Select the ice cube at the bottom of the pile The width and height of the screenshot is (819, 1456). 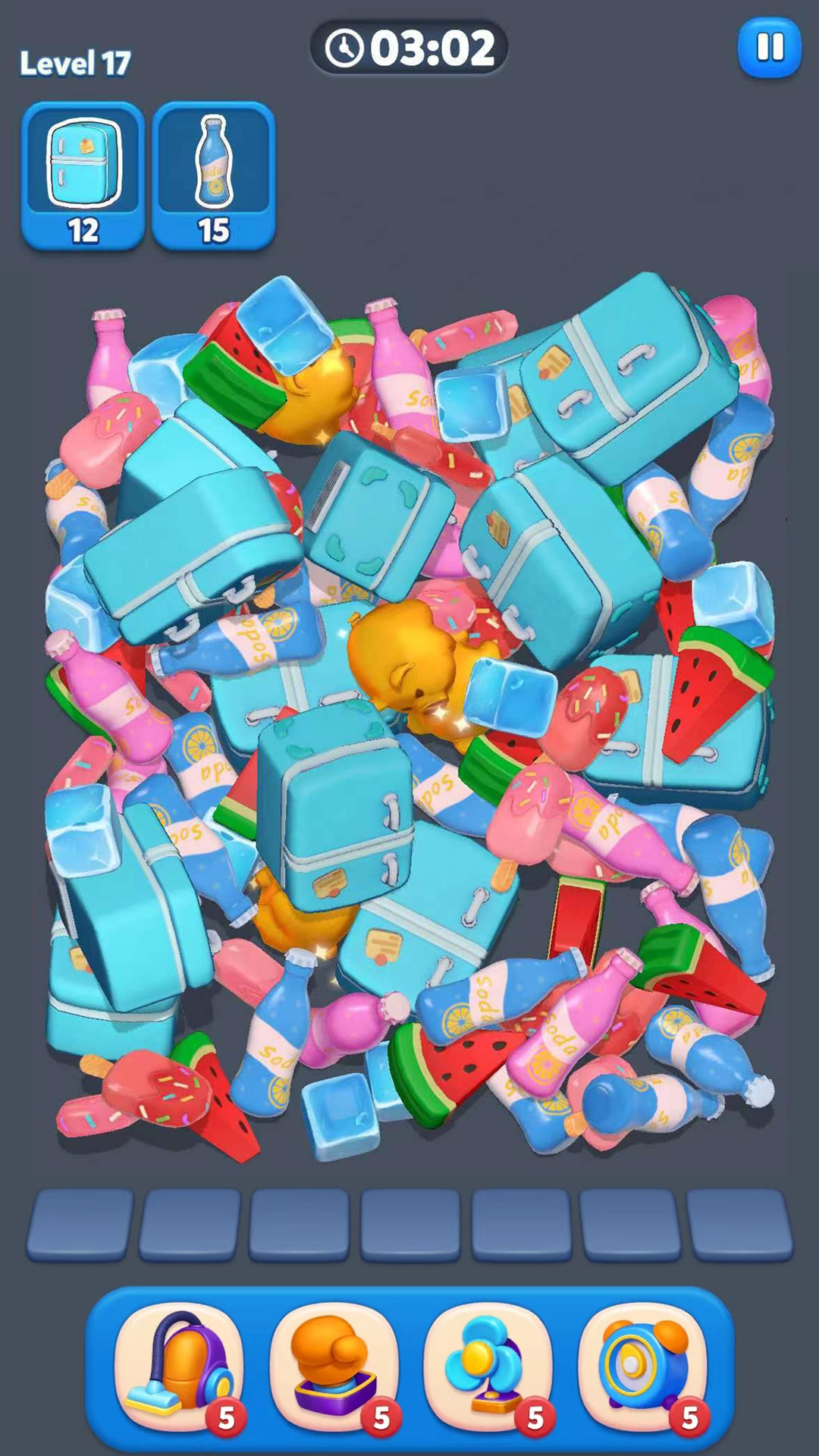340,1113
